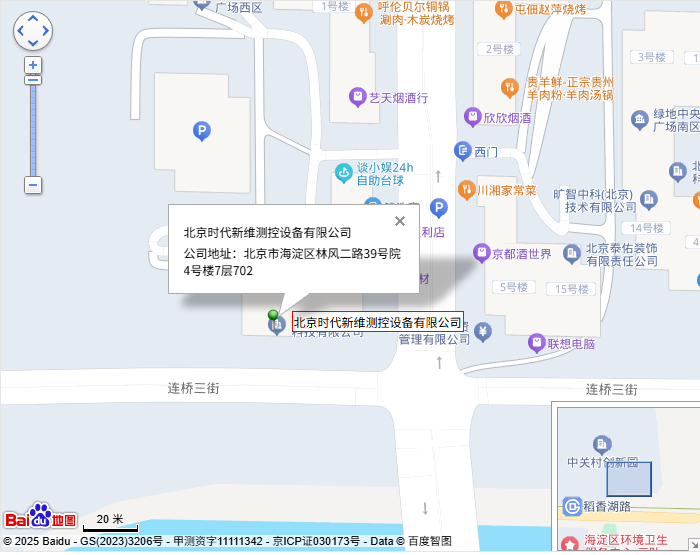Pan the map up with the arrow
The width and height of the screenshot is (700, 555).
pyautogui.click(x=33, y=19)
